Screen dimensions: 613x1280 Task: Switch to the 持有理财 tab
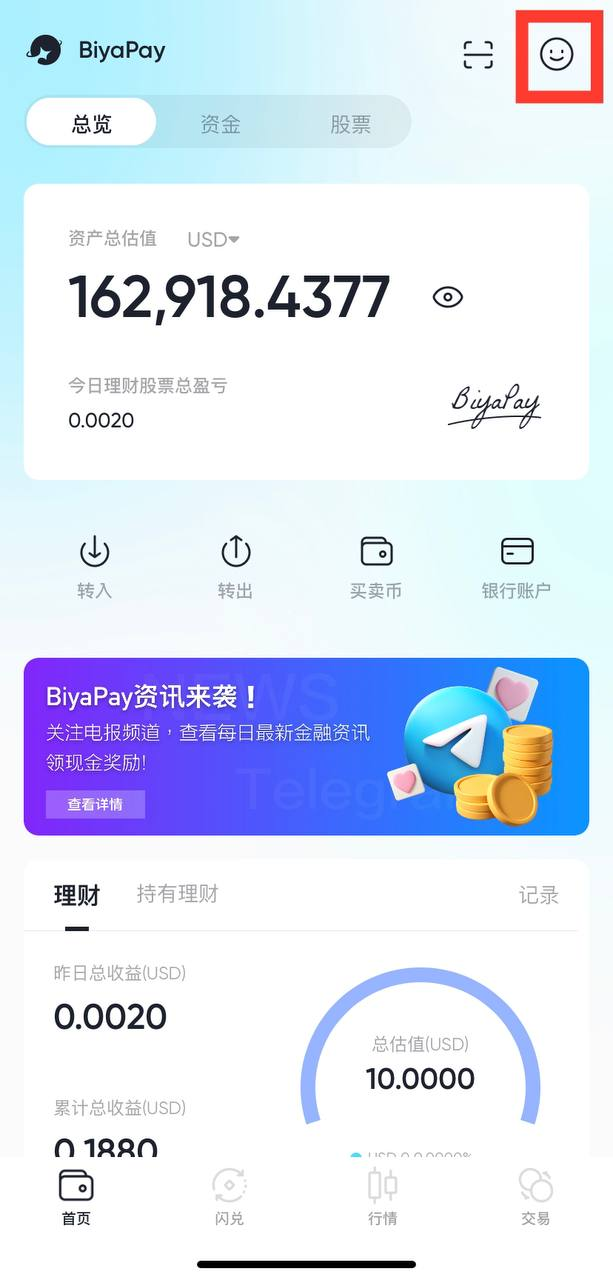click(x=177, y=894)
